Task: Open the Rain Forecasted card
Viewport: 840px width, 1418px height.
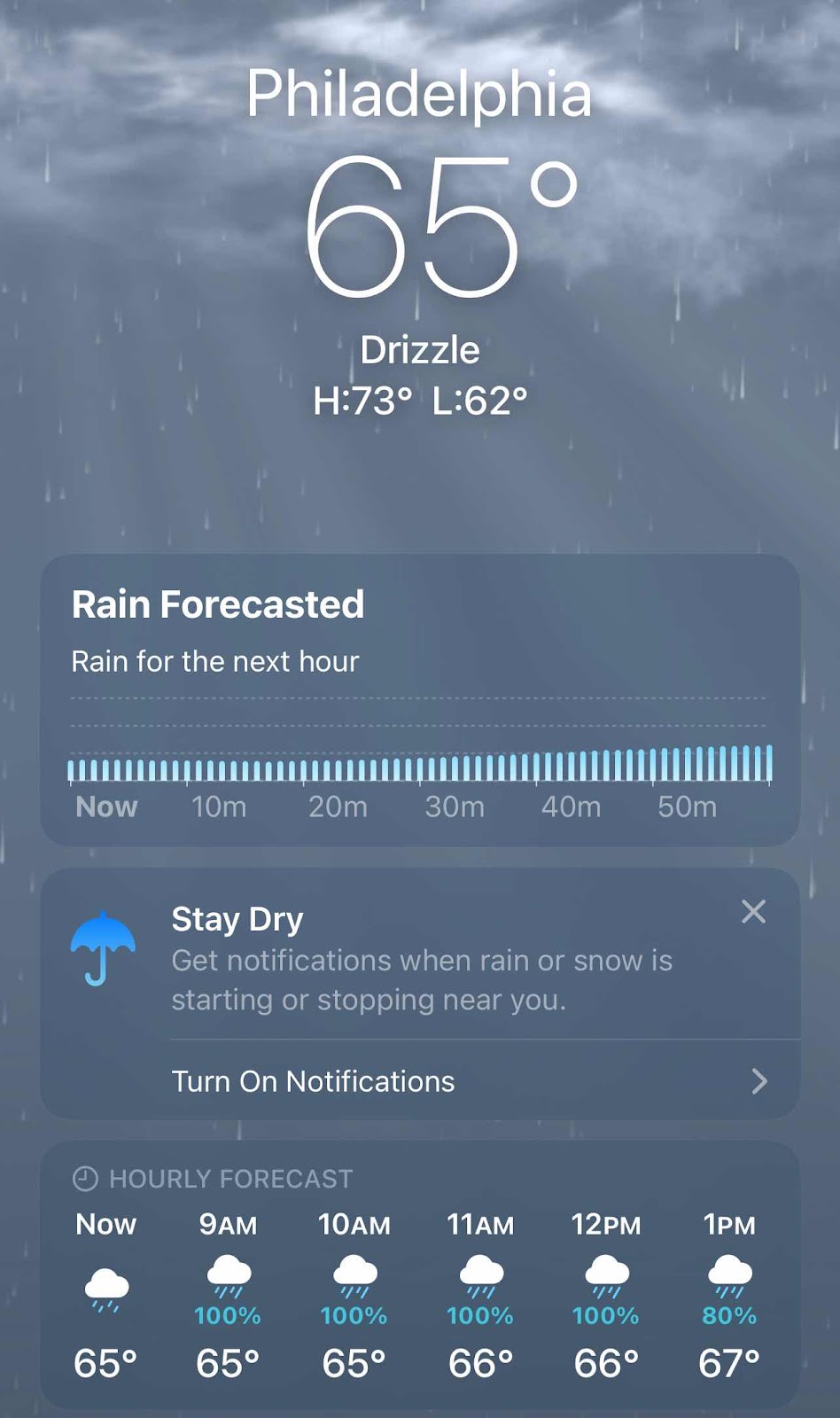Action: tap(419, 700)
